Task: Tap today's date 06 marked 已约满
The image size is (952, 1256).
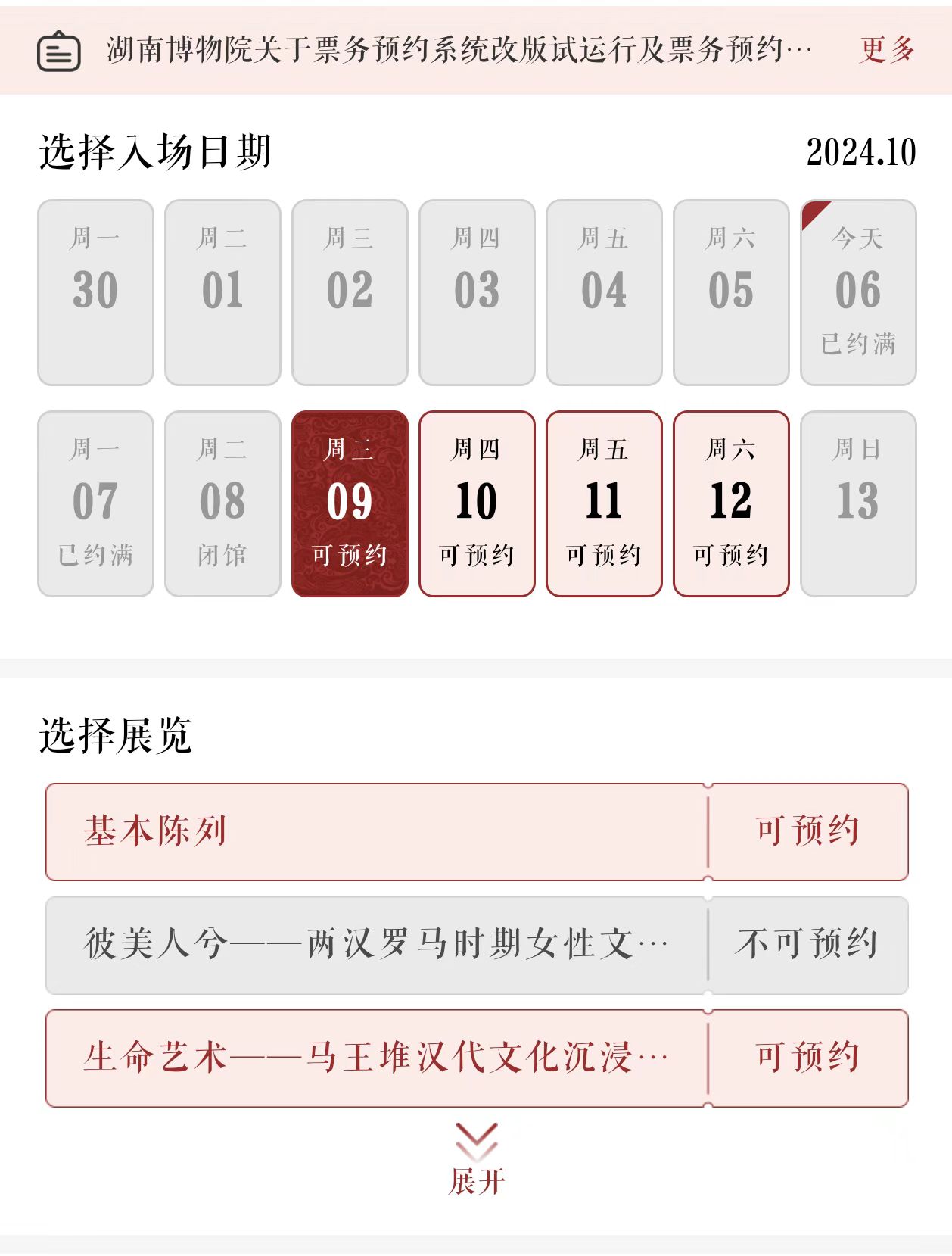Action: pos(858,292)
